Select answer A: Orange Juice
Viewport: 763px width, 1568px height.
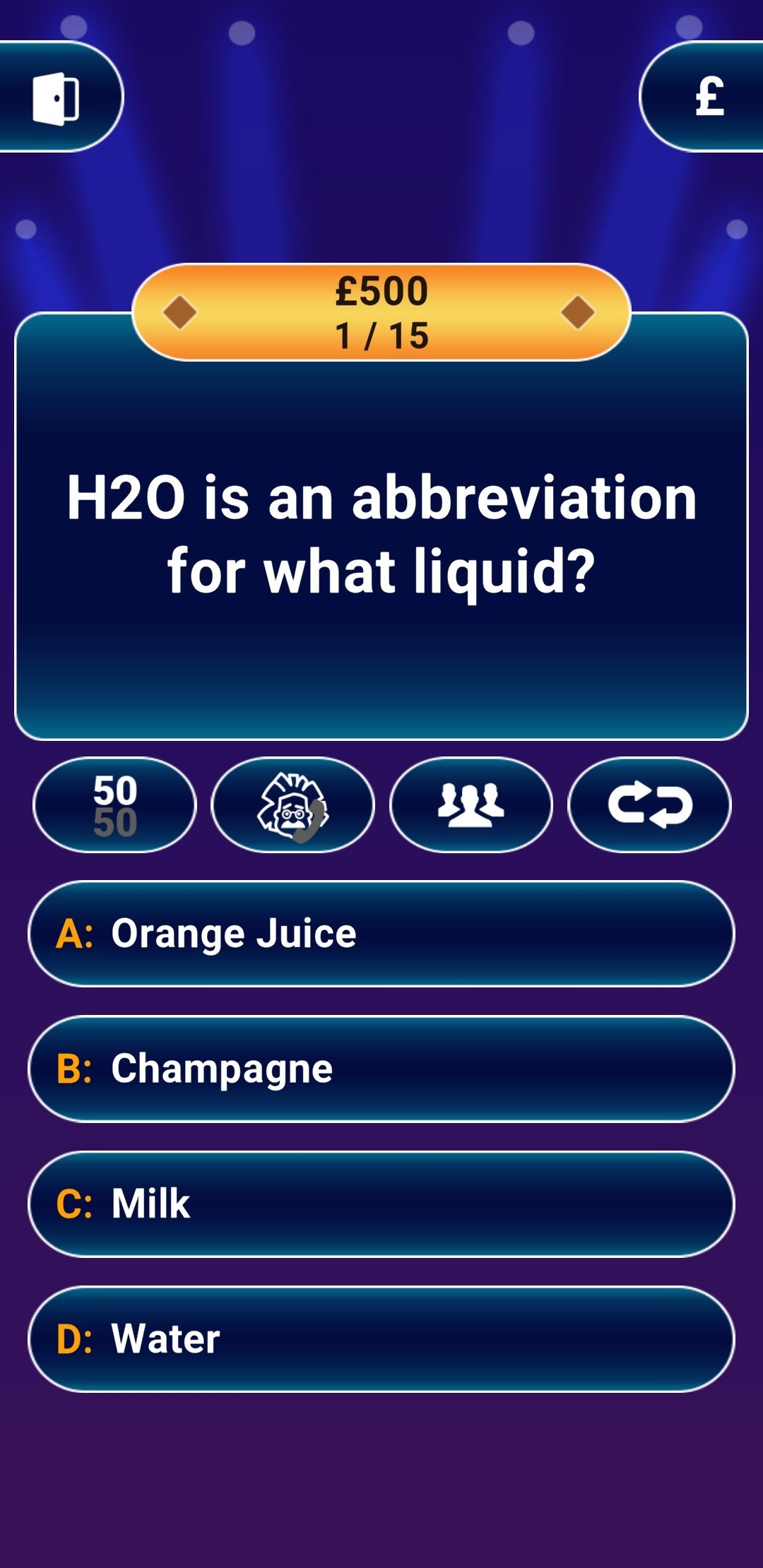click(381, 934)
